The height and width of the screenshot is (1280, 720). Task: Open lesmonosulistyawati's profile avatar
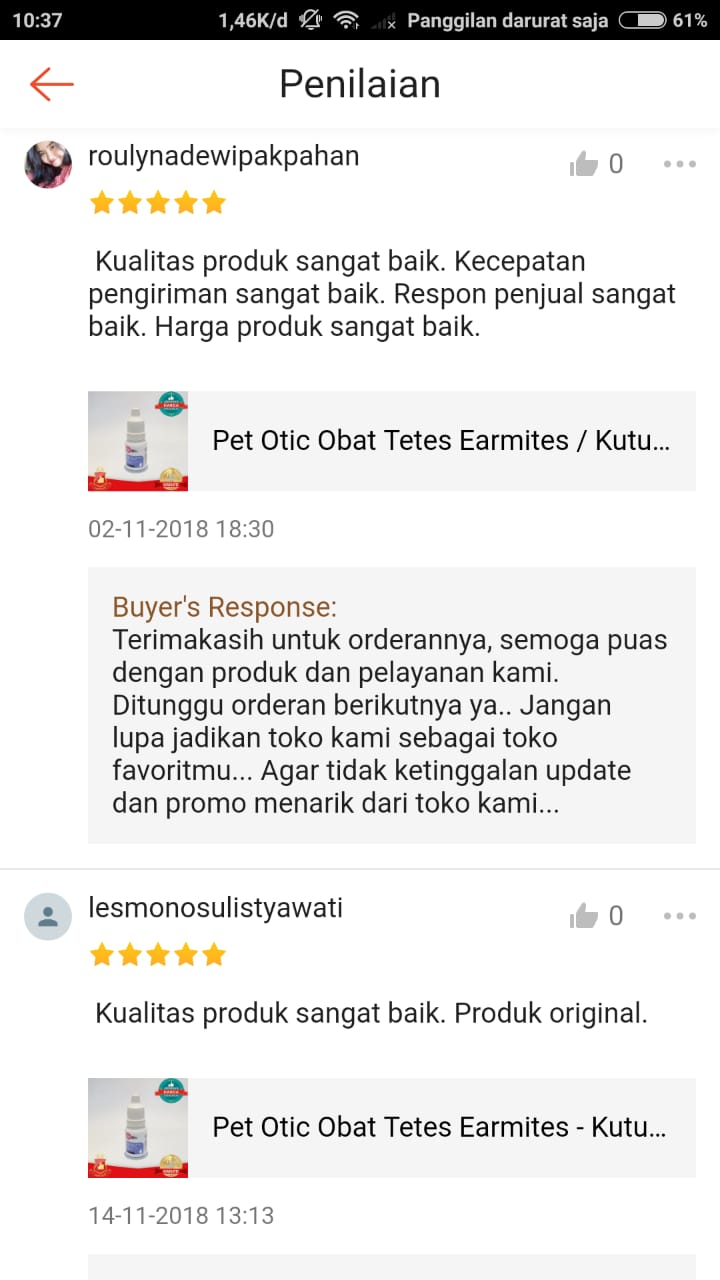click(48, 917)
